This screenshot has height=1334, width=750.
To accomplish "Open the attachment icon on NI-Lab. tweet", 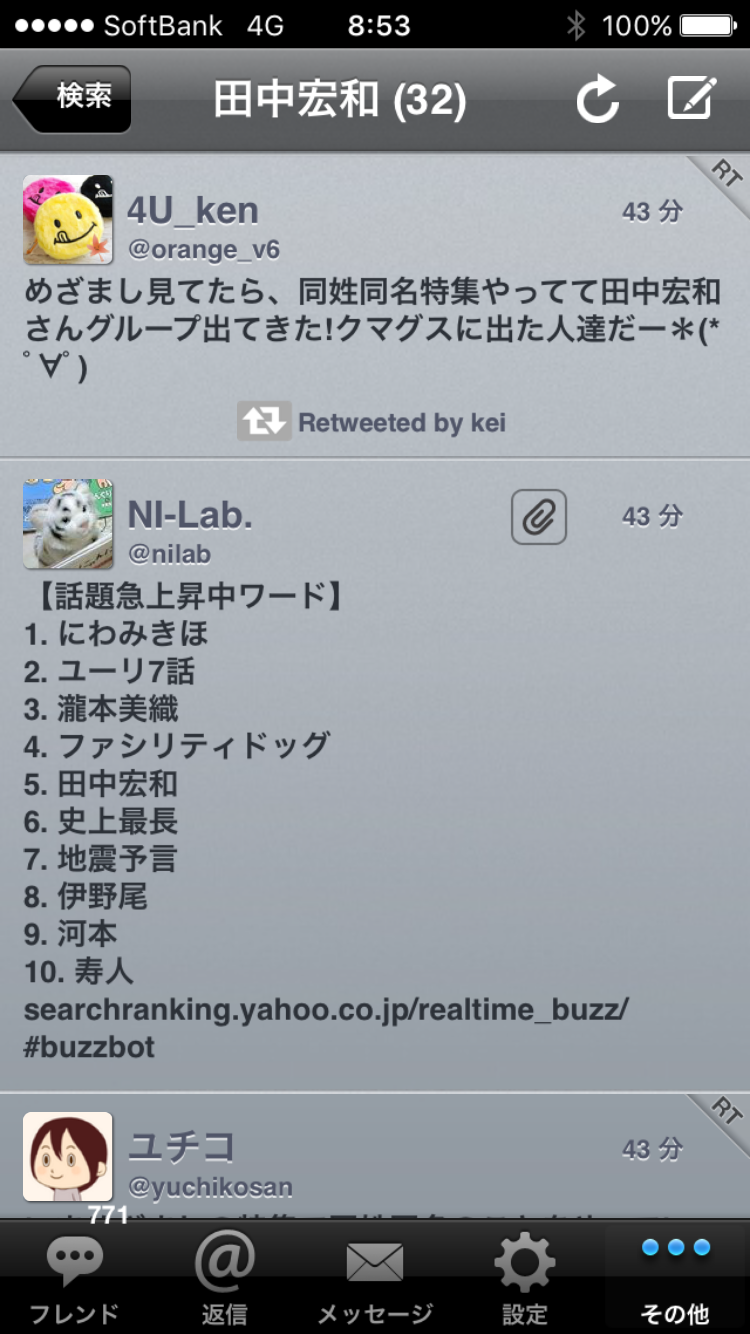I will (539, 517).
